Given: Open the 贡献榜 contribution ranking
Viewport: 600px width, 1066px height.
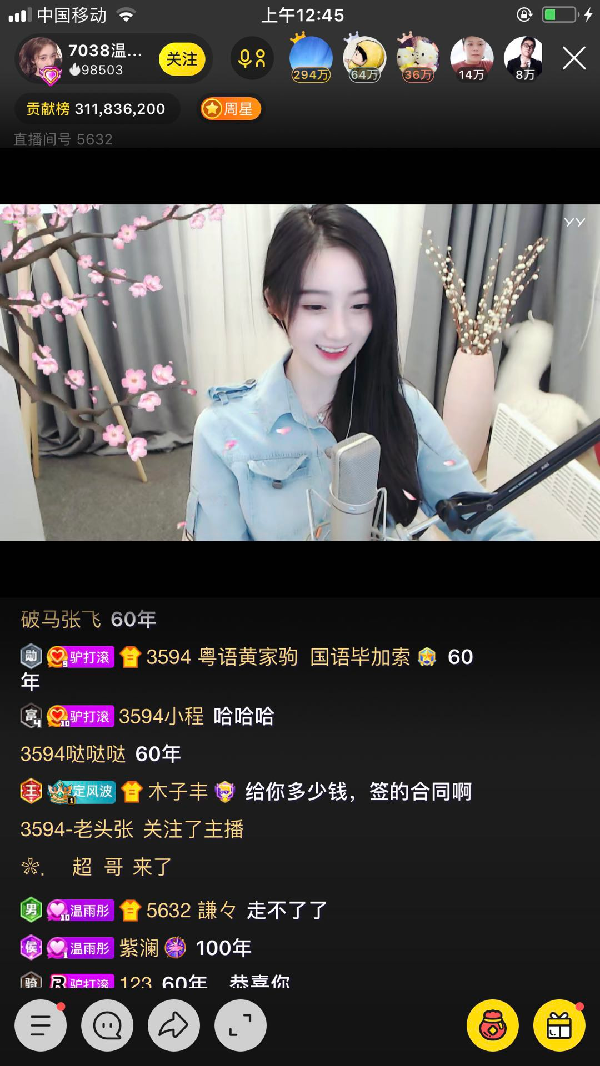Looking at the screenshot, I should pos(96,109).
